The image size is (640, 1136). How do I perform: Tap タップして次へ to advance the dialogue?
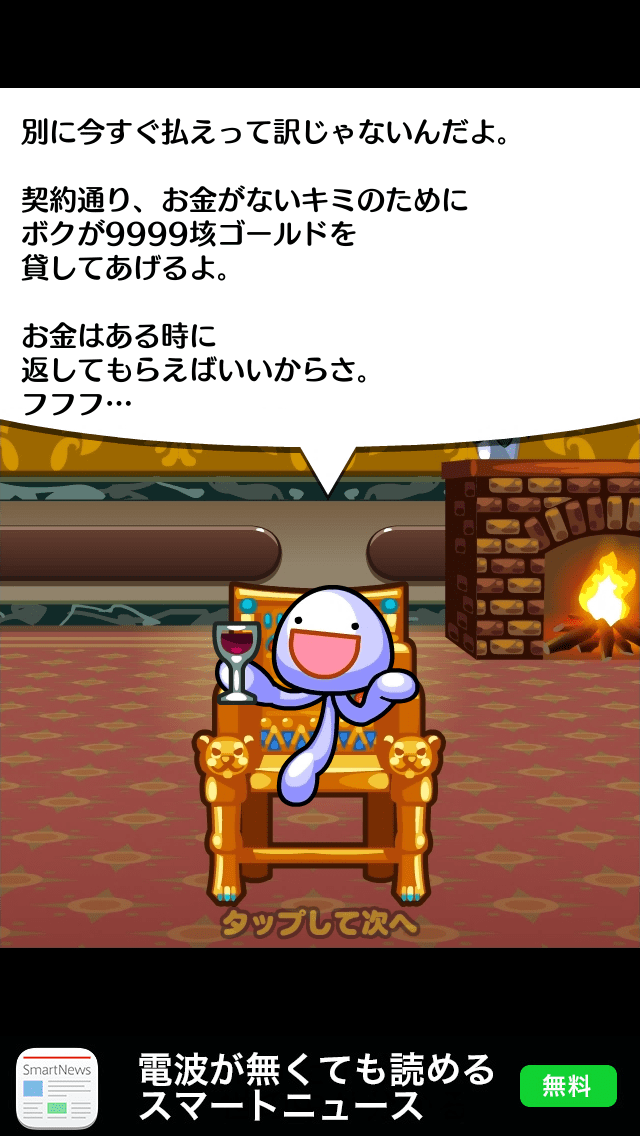click(319, 923)
